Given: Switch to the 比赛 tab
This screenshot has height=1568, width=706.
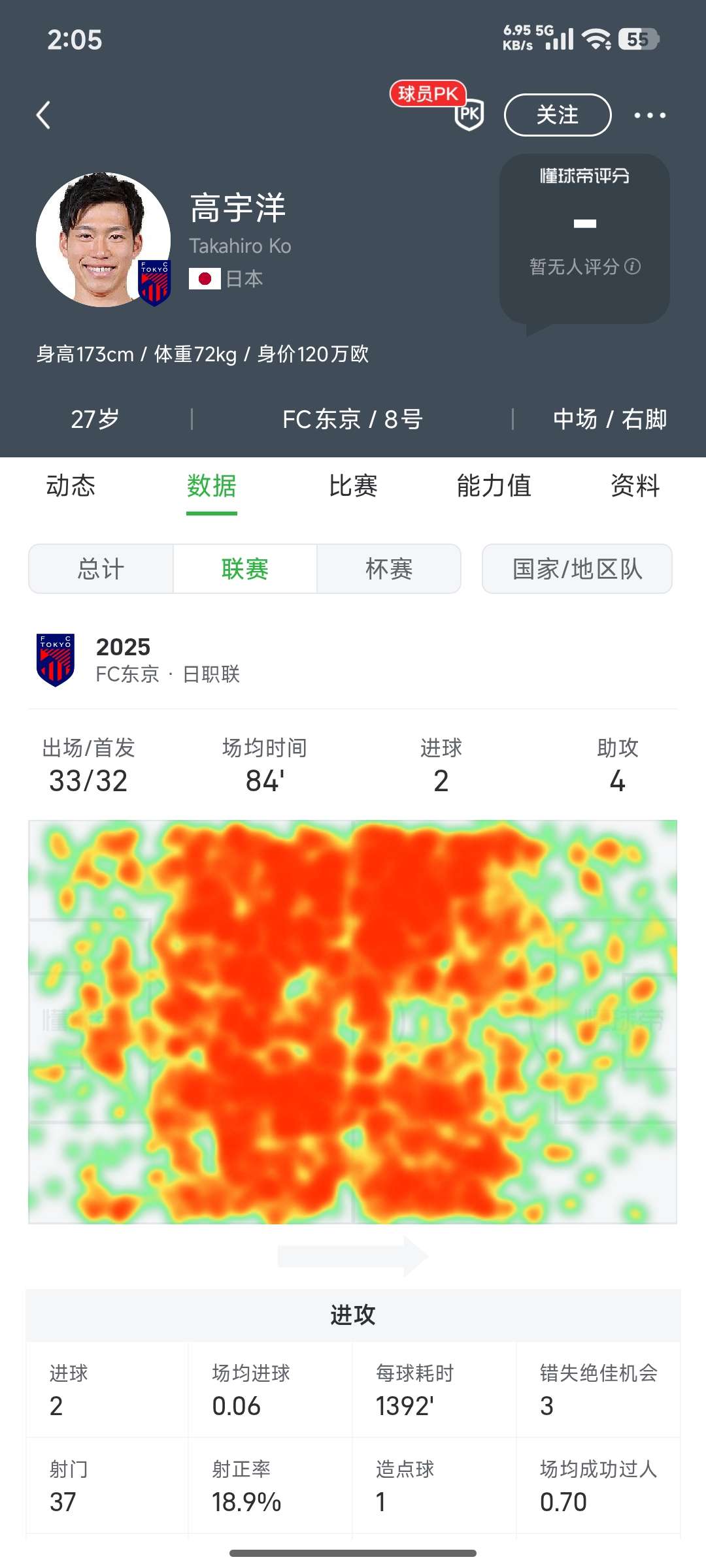Looking at the screenshot, I should [353, 486].
